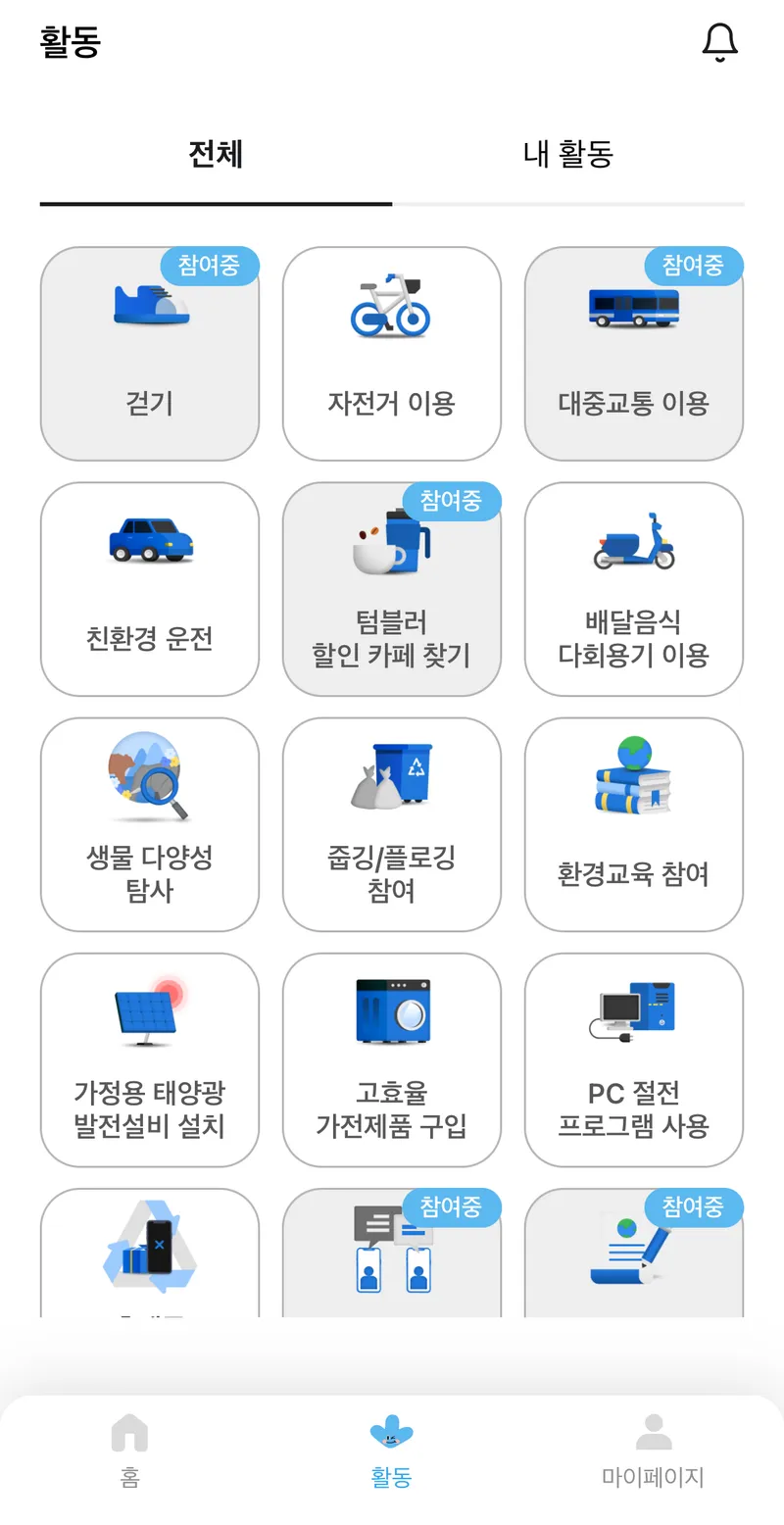Choose the 줍깅/플로깅 참여 card
This screenshot has height=1525, width=784.
(392, 824)
